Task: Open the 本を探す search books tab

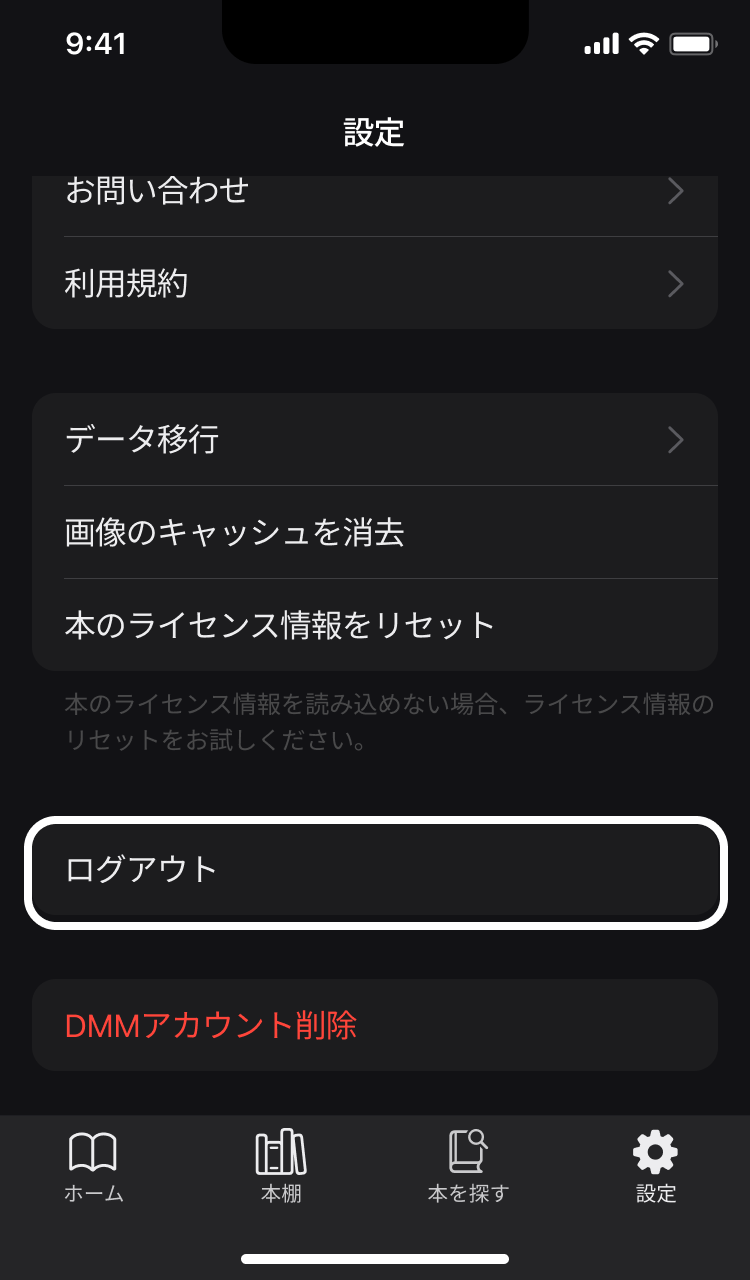Action: [x=468, y=1167]
